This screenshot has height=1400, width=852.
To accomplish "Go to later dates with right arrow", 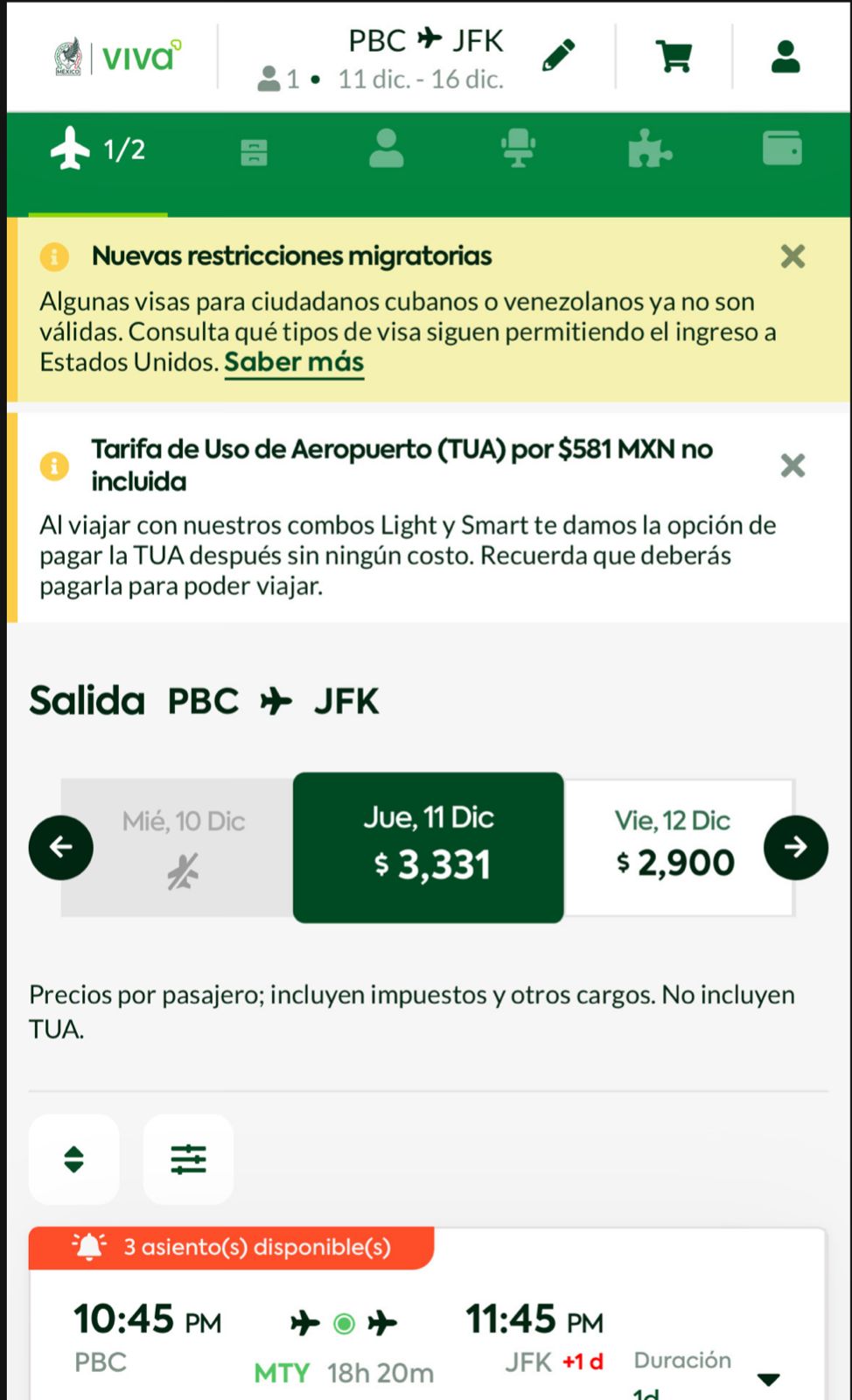I will (x=795, y=847).
